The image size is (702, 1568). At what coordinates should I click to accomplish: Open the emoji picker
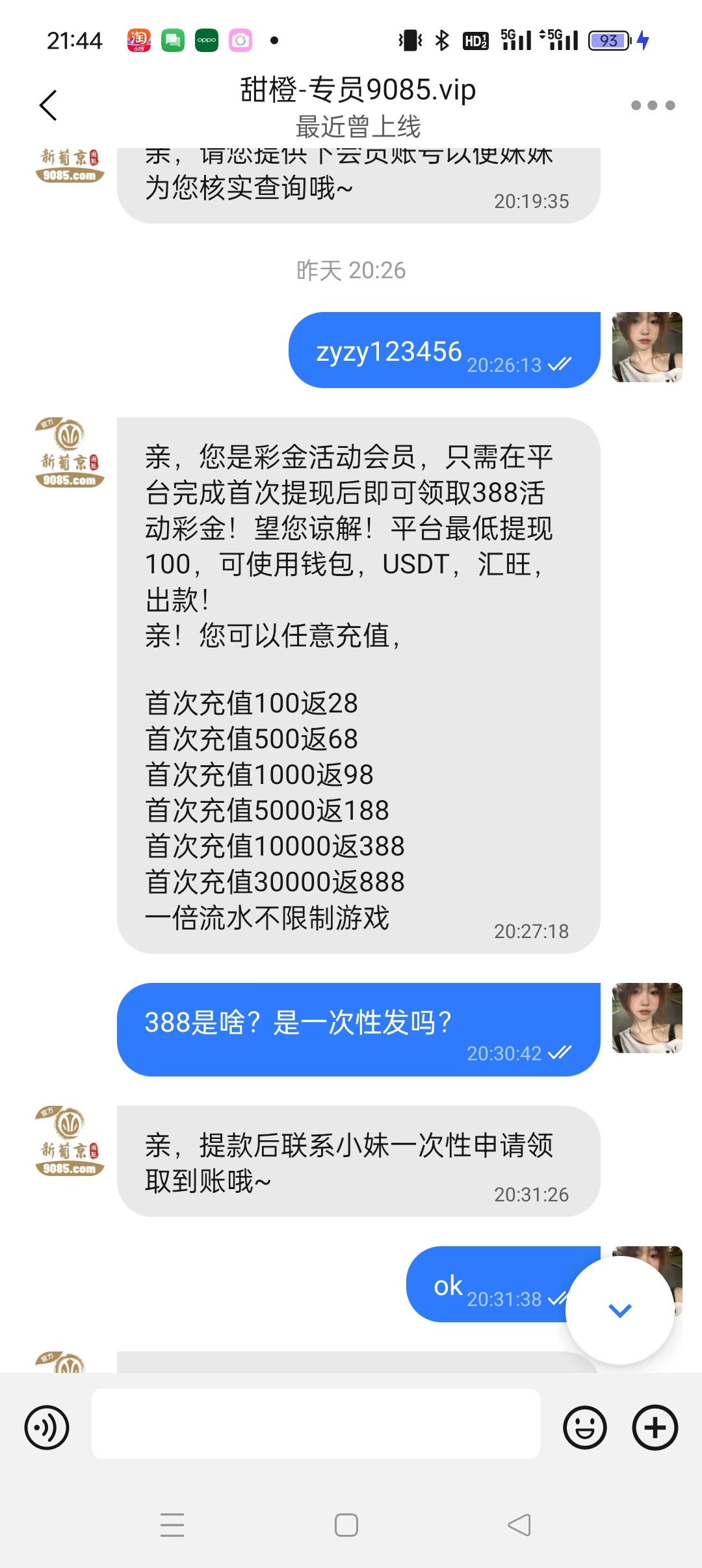(x=585, y=1428)
